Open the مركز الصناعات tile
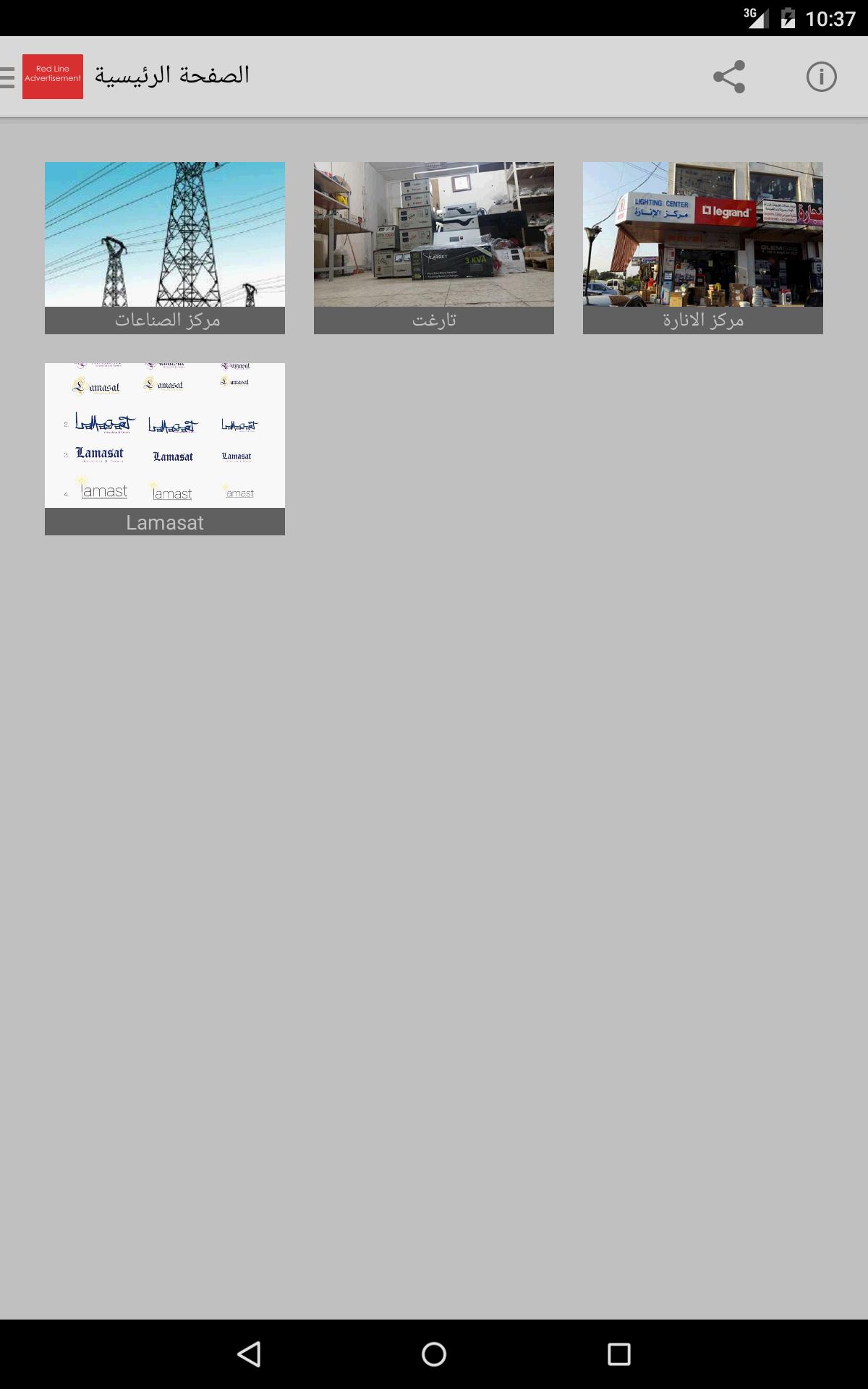Screen dimensions: 868x1389 (165, 247)
